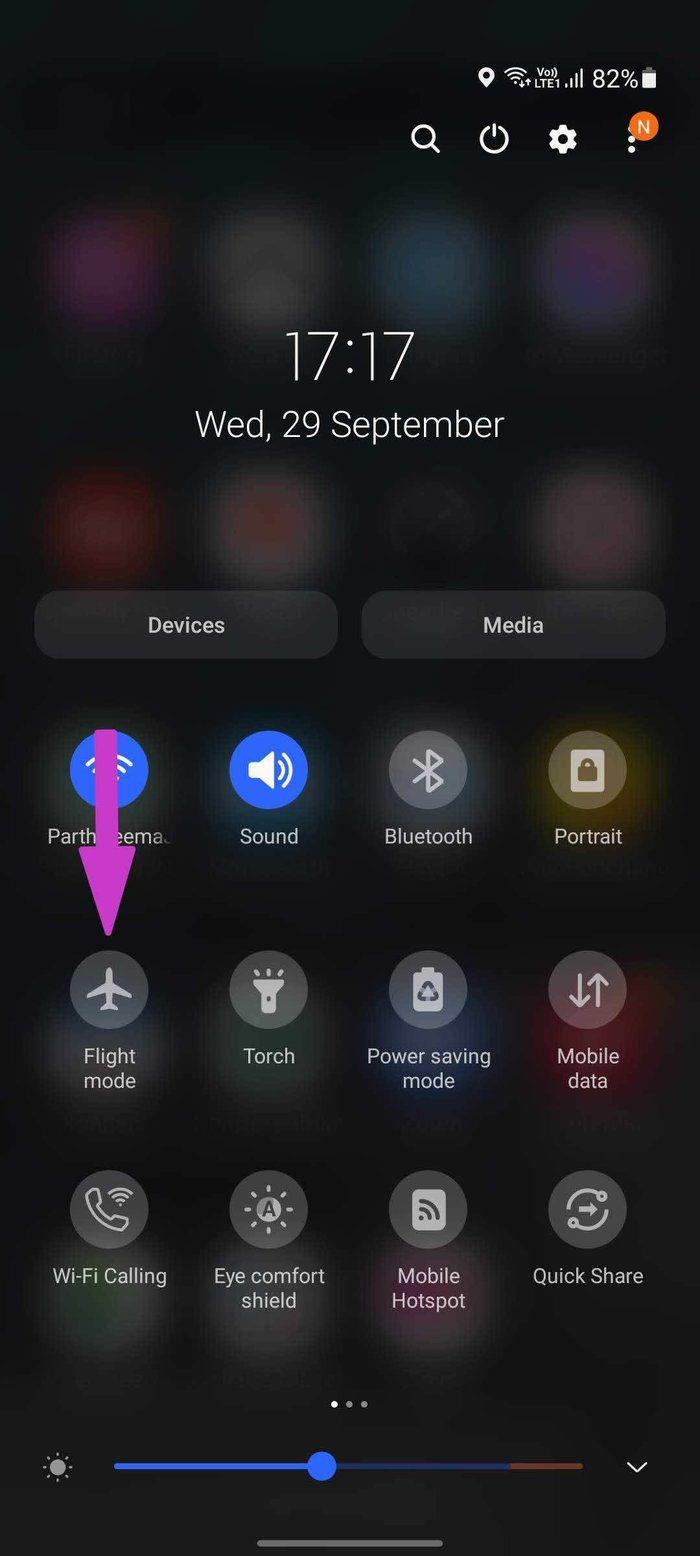Open the Devices control button
Viewport: 700px width, 1556px height.
pyautogui.click(x=186, y=625)
